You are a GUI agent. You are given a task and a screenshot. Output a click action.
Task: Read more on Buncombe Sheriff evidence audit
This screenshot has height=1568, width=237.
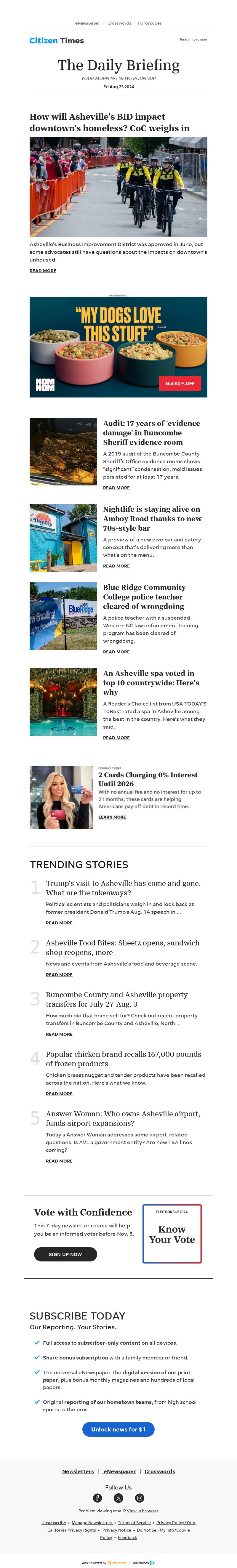click(116, 488)
